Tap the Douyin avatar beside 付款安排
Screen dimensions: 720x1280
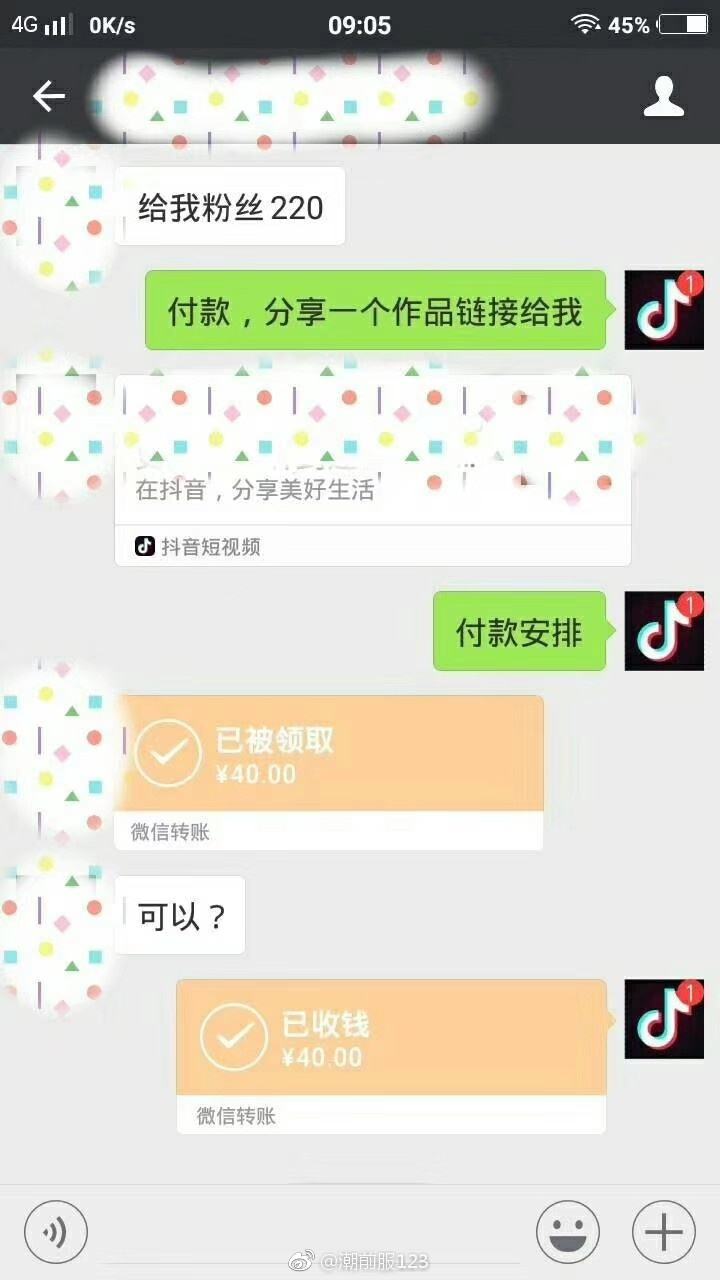point(663,630)
